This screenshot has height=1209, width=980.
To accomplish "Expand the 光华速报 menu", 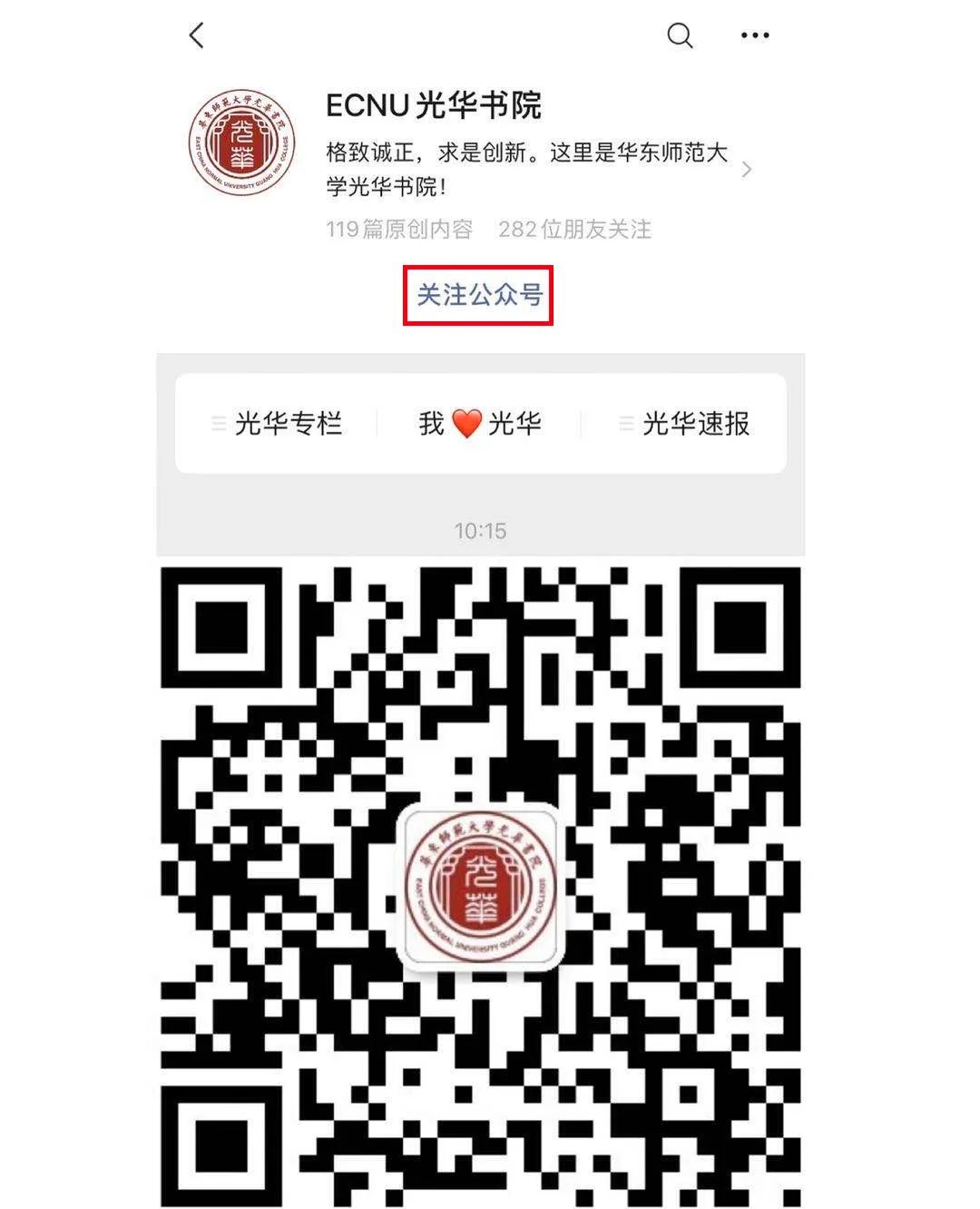I will [x=684, y=424].
